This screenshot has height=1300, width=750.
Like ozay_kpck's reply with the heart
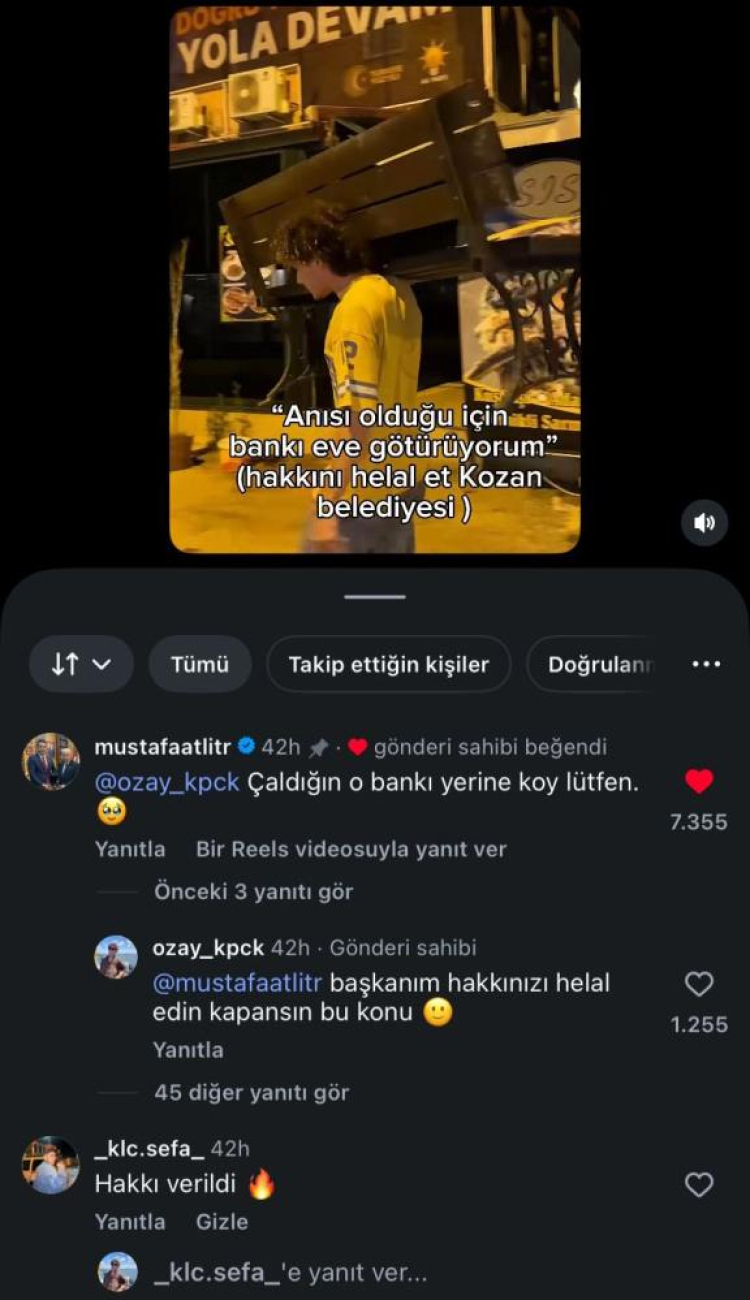tap(700, 984)
